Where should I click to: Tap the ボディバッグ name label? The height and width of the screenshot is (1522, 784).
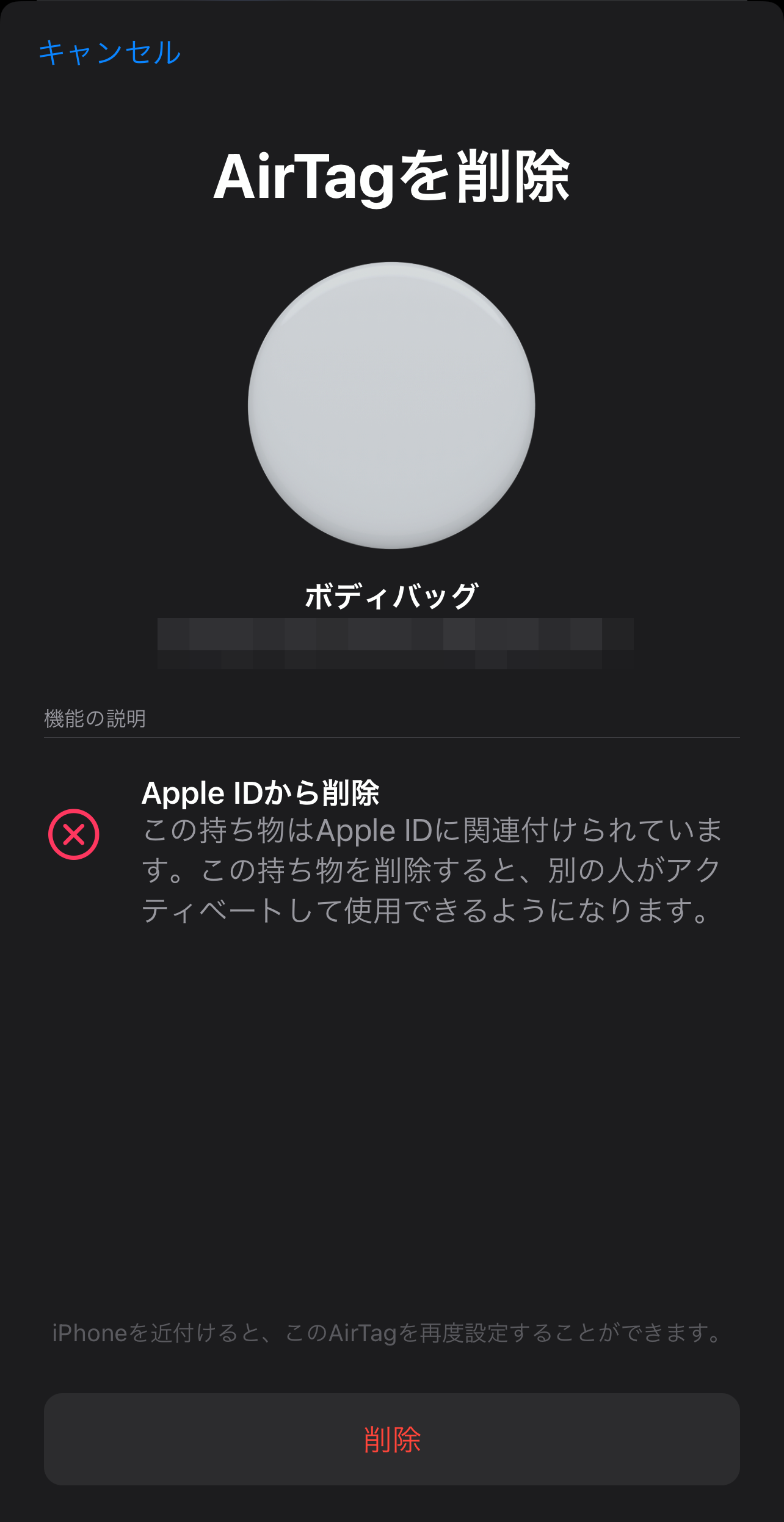(x=391, y=595)
